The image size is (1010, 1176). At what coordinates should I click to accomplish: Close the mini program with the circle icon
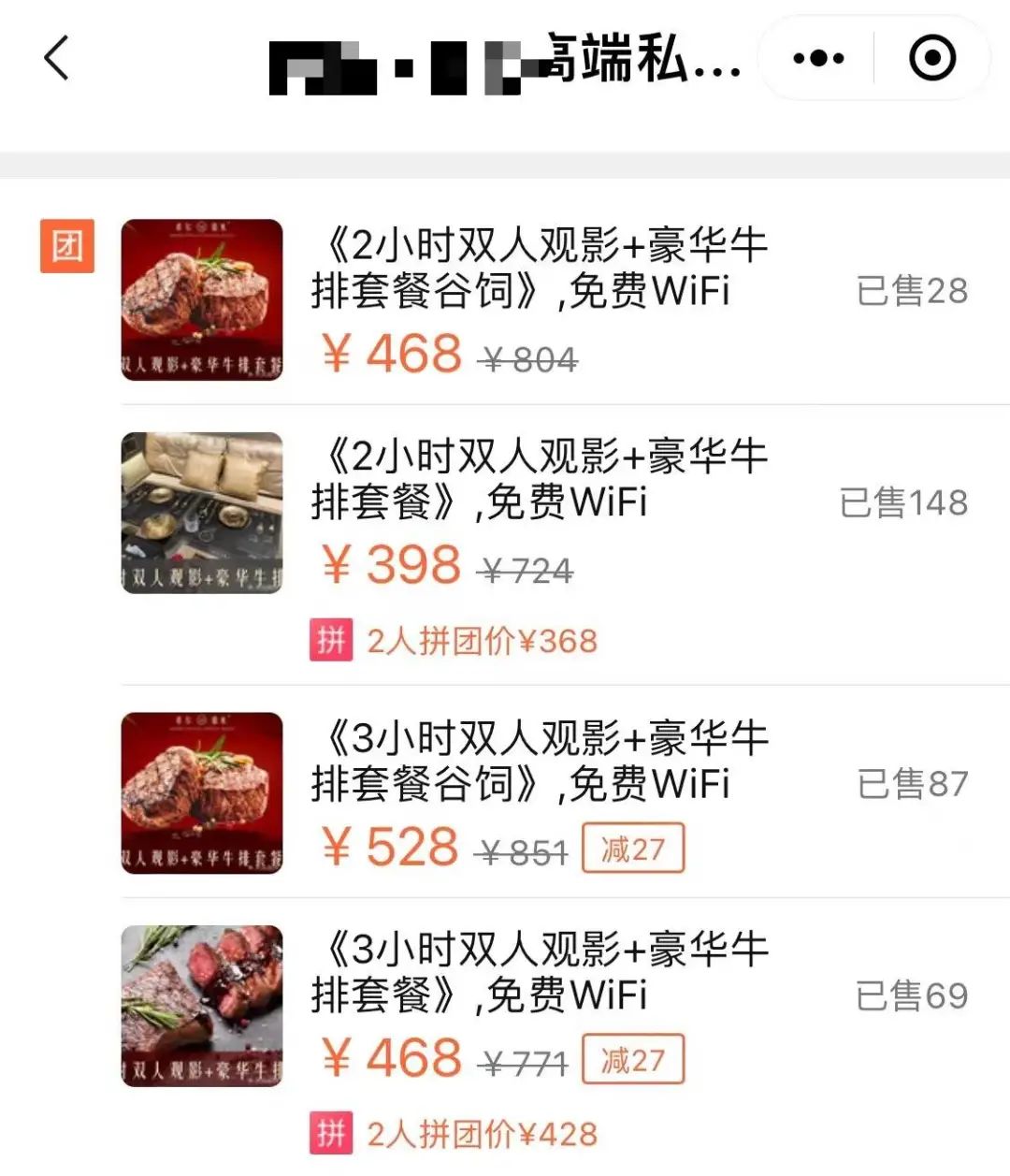[932, 58]
